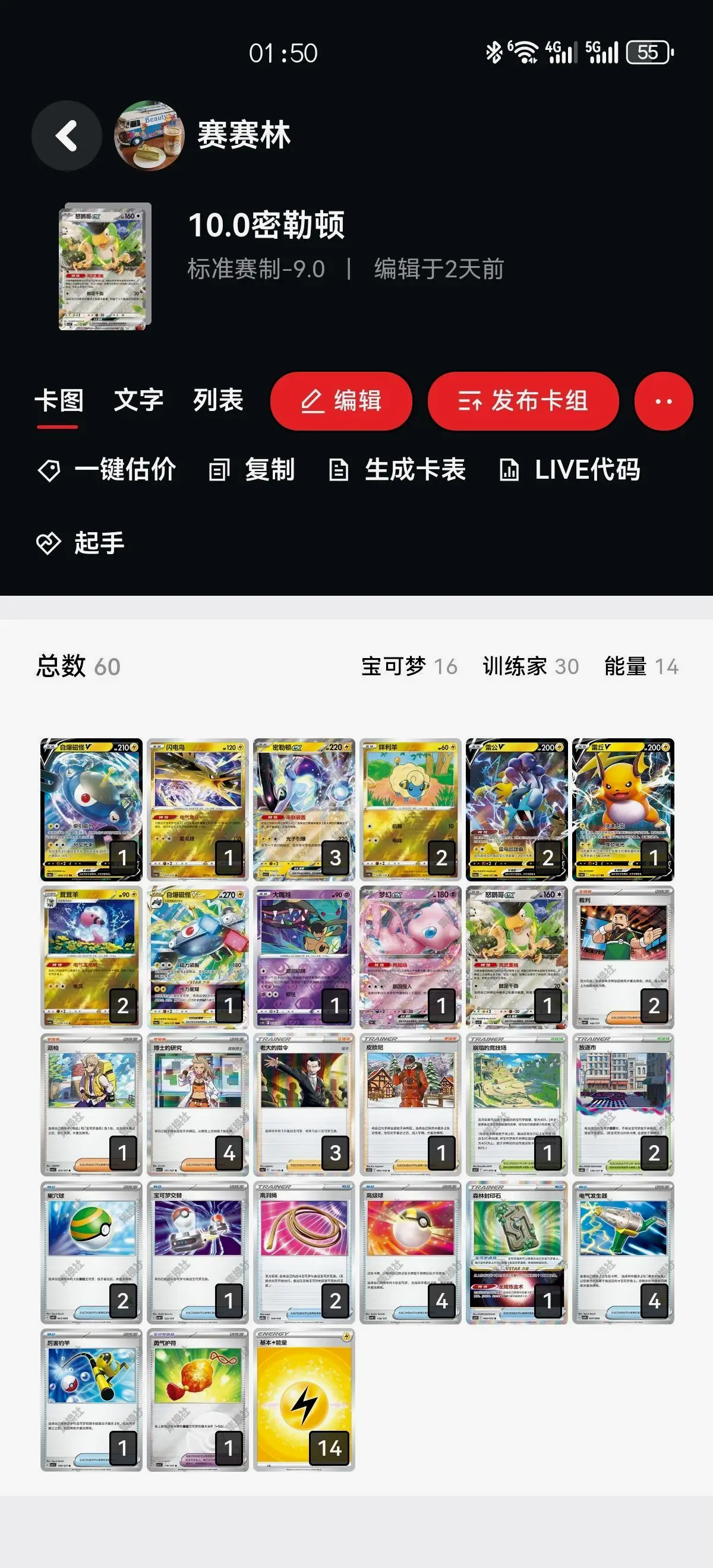713x1568 pixels.
Task: Open the 博士的研究 trainer card
Action: click(198, 1104)
